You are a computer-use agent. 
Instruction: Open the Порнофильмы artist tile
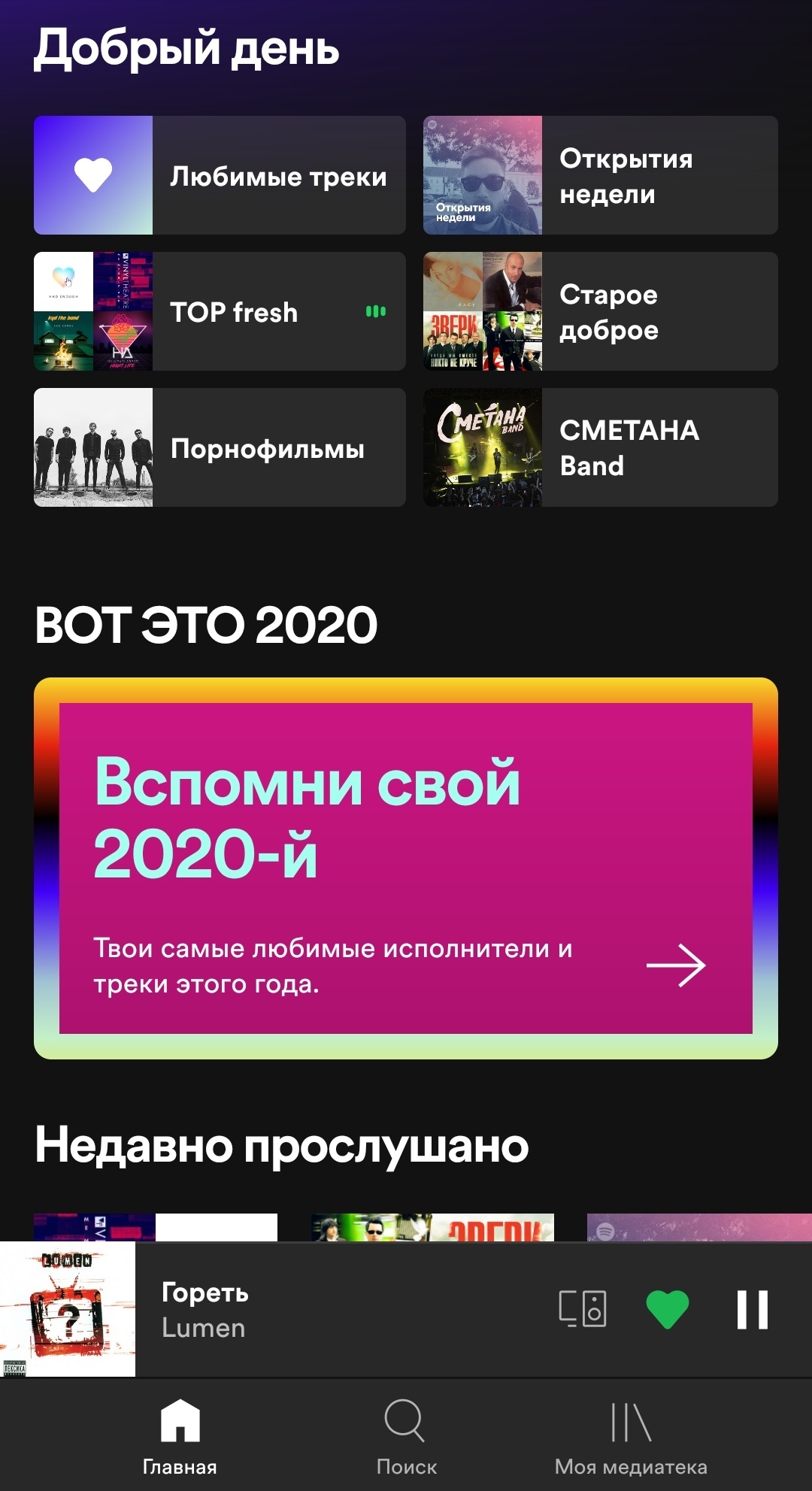click(220, 447)
